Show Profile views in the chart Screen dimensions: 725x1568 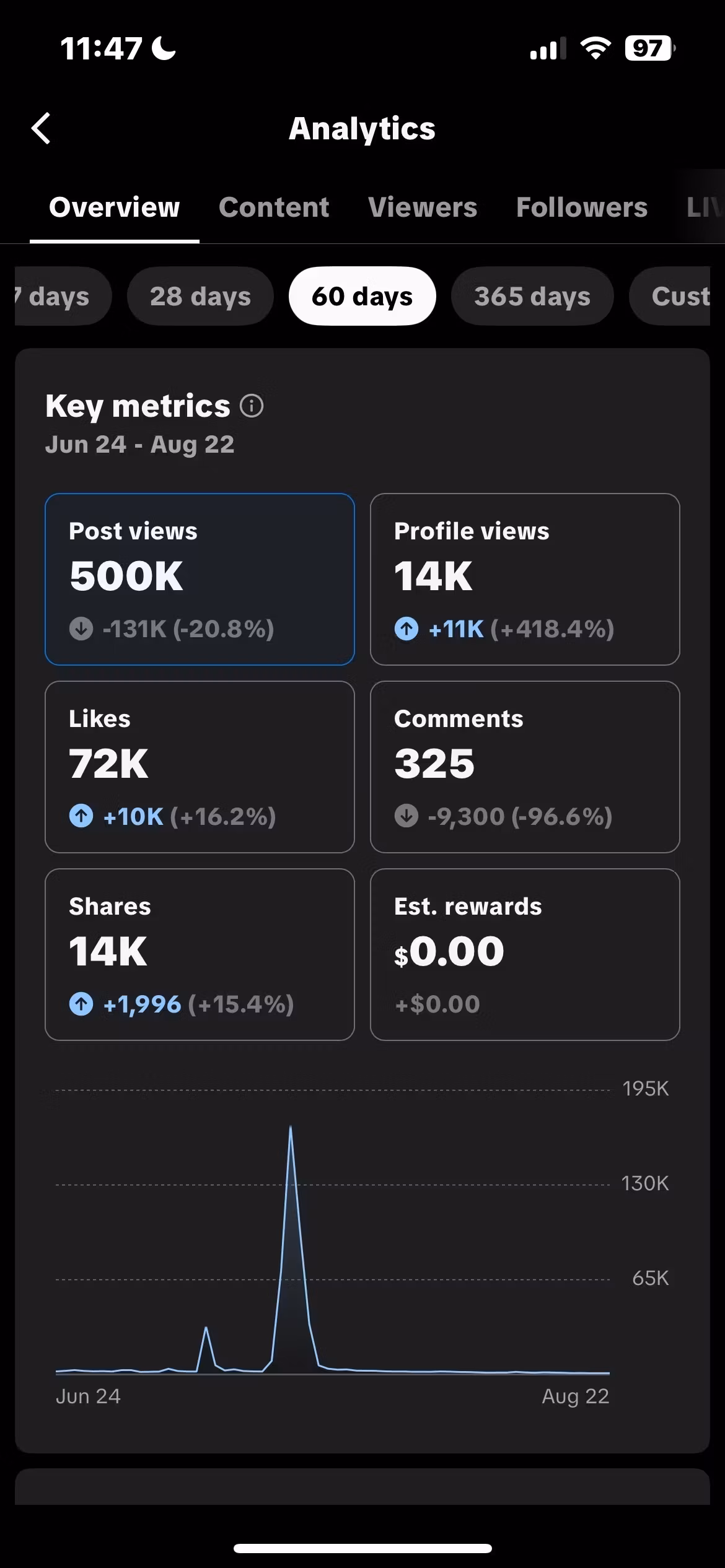pos(525,579)
